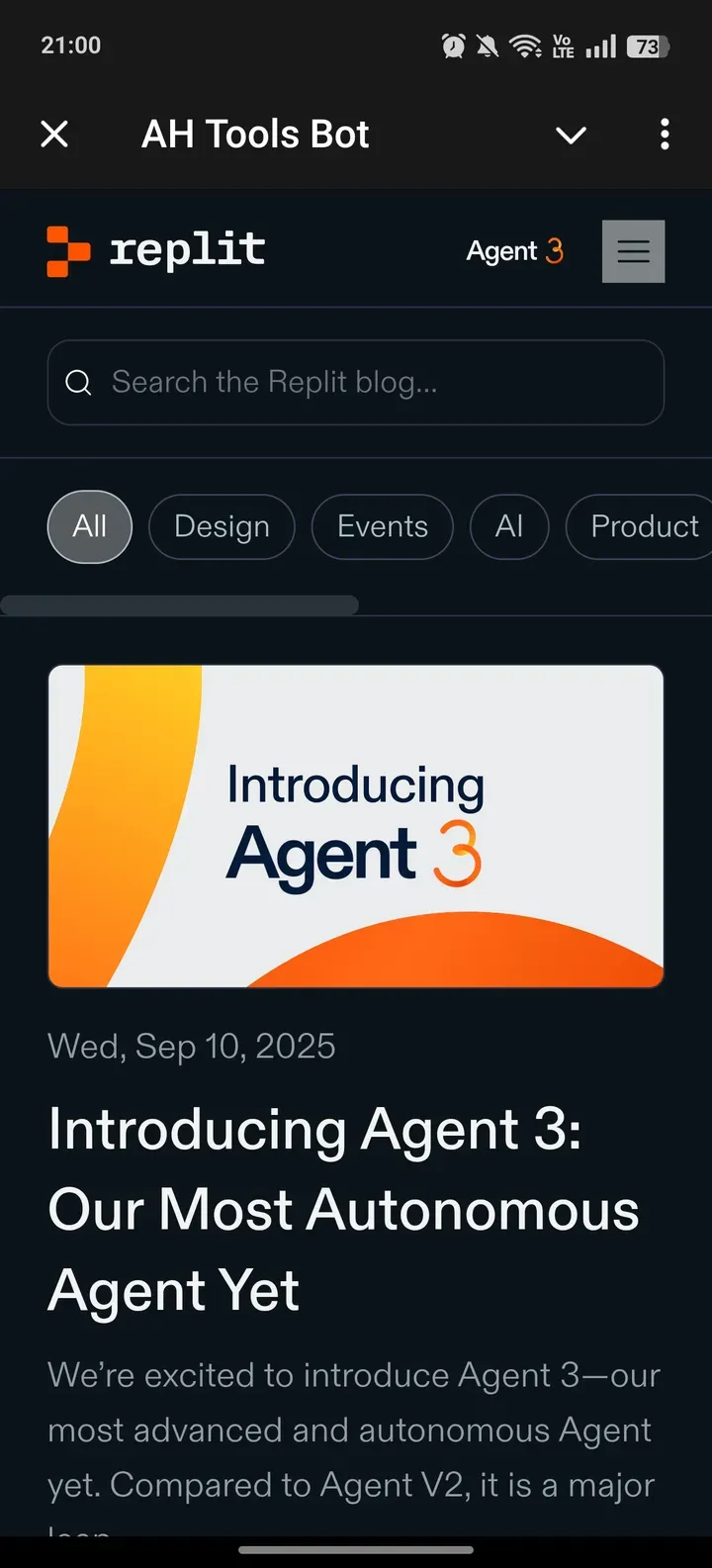Close the AH Tools Bot web view
This screenshot has height=1568, width=712.
tap(54, 134)
